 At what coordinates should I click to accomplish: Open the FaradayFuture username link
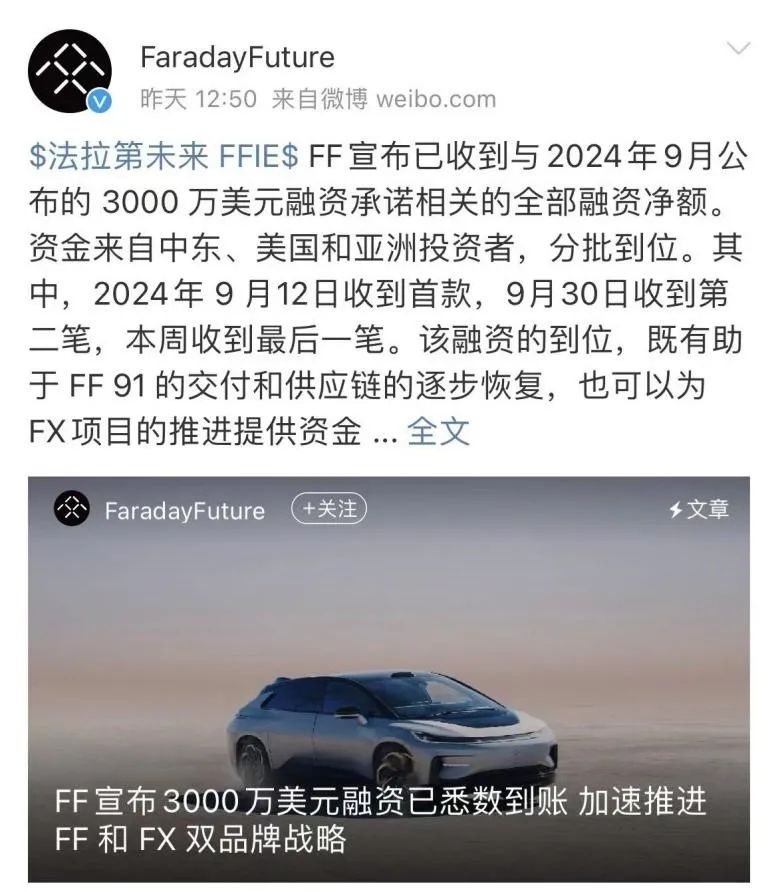click(x=237, y=57)
